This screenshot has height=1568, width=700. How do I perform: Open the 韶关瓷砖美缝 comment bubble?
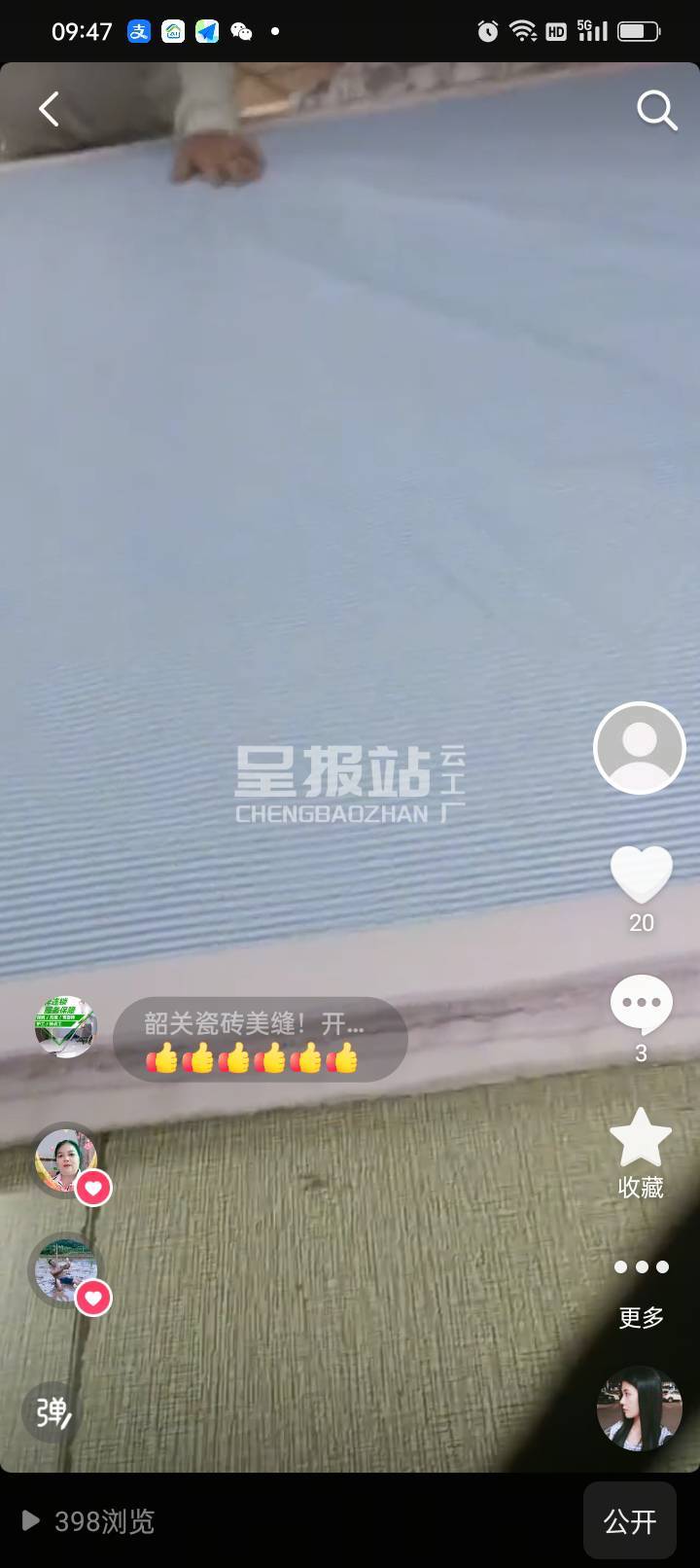coord(260,1040)
